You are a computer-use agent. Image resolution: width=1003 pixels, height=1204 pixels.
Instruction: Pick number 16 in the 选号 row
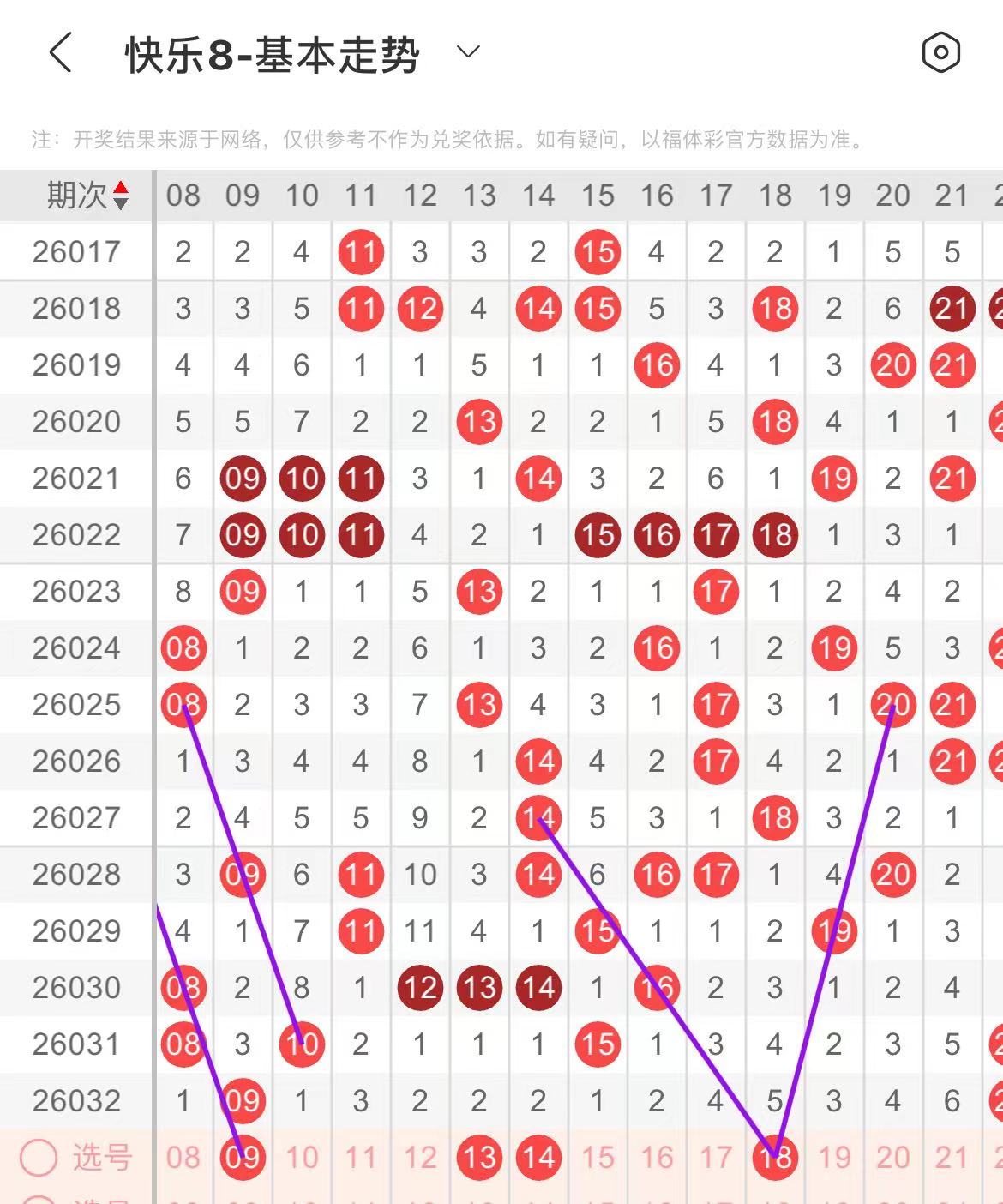[x=657, y=1158]
